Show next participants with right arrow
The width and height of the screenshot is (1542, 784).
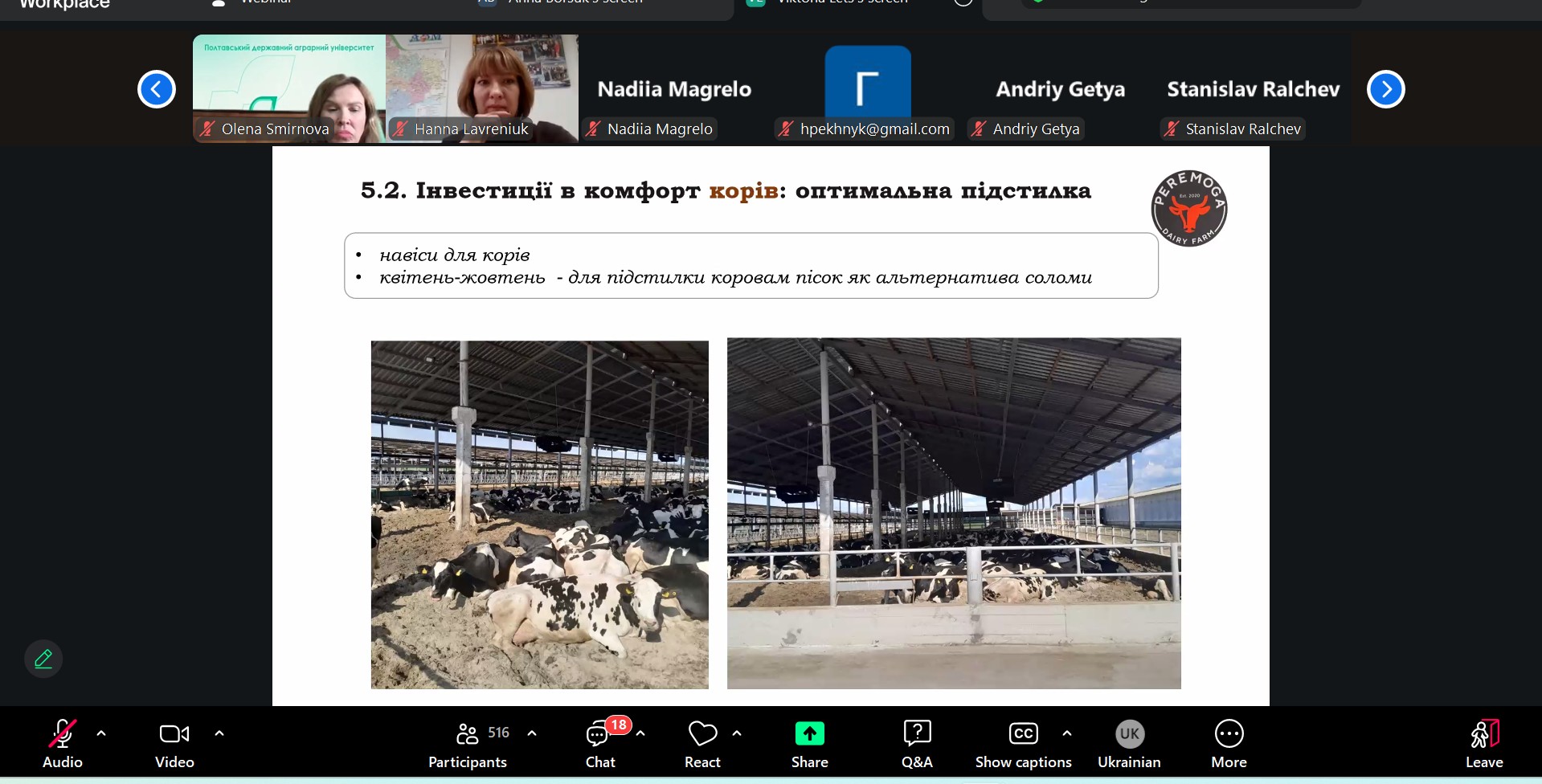click(1385, 89)
